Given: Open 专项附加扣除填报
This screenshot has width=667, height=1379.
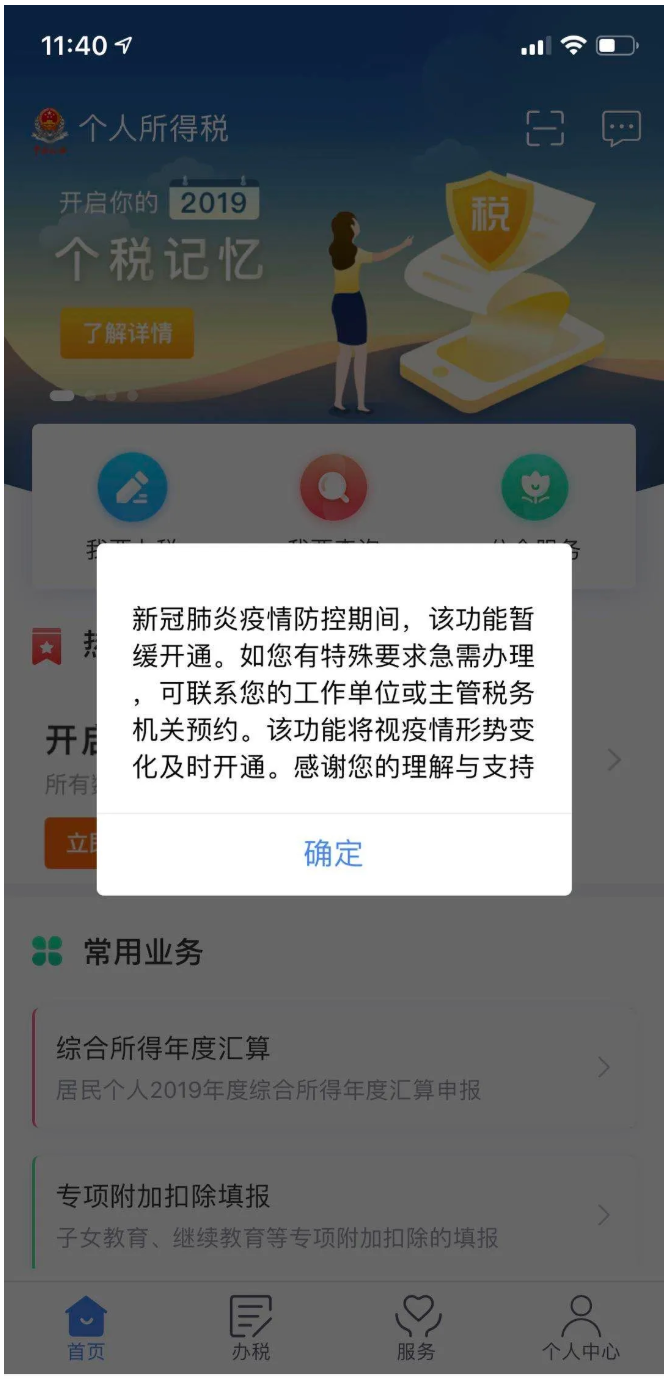Looking at the screenshot, I should pyautogui.click(x=333, y=1214).
